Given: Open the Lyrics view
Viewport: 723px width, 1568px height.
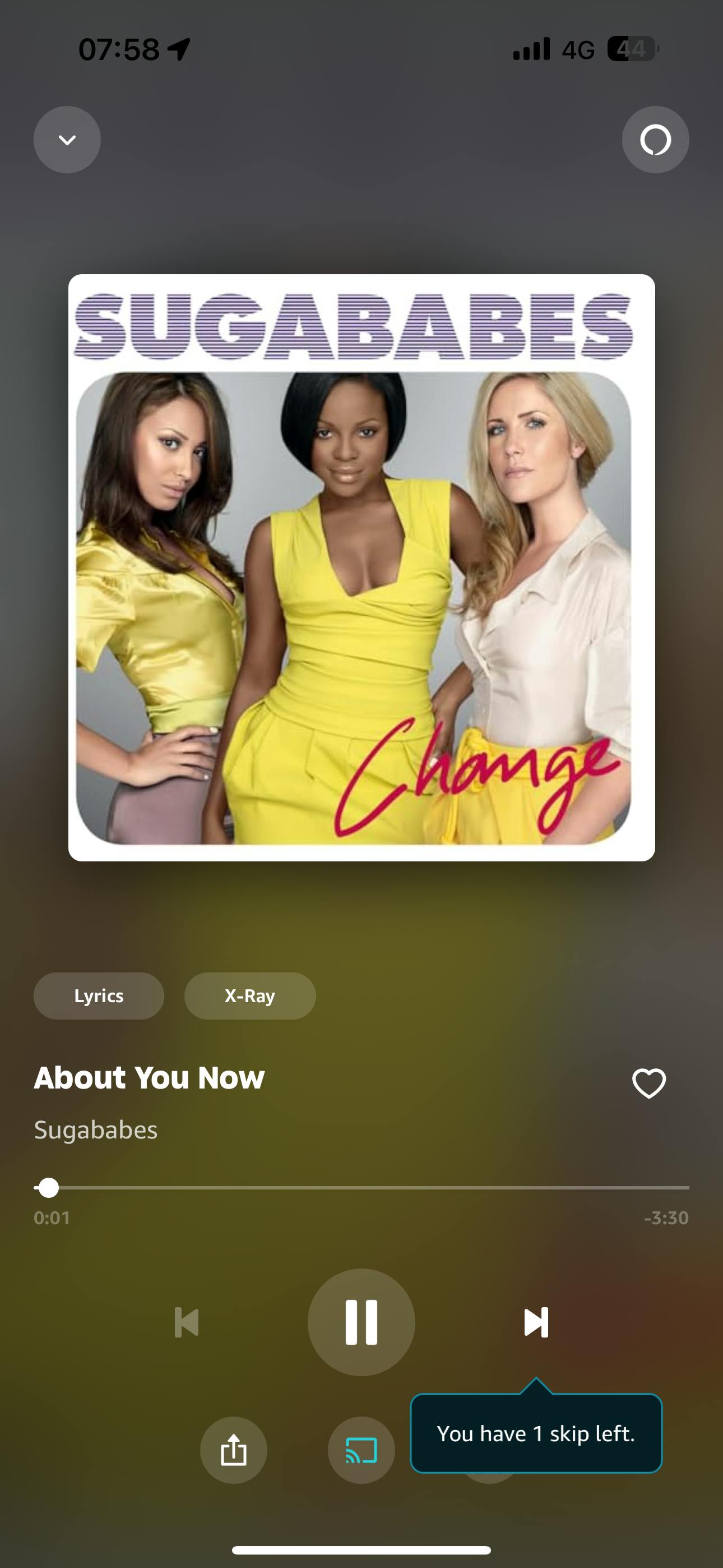Looking at the screenshot, I should tap(99, 996).
